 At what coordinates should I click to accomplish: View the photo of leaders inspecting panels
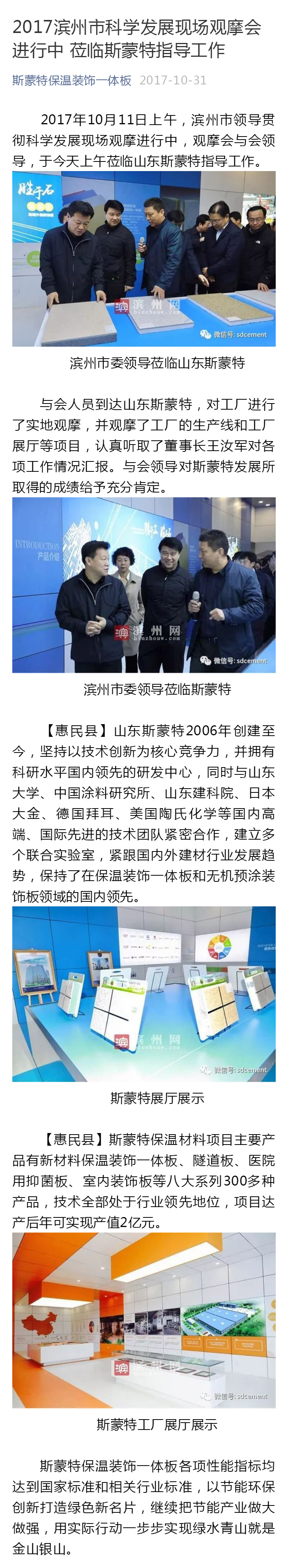click(x=144, y=259)
